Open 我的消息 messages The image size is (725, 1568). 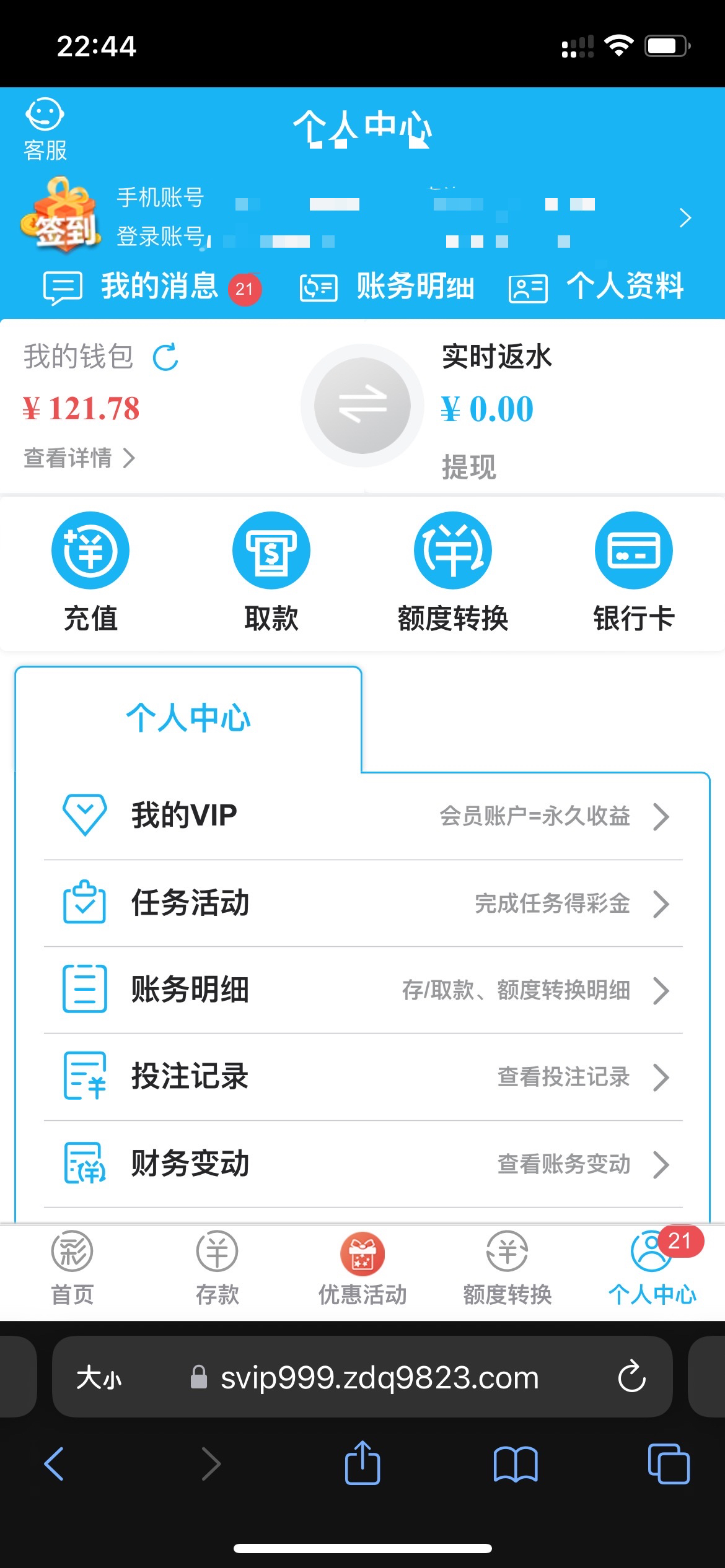[152, 287]
